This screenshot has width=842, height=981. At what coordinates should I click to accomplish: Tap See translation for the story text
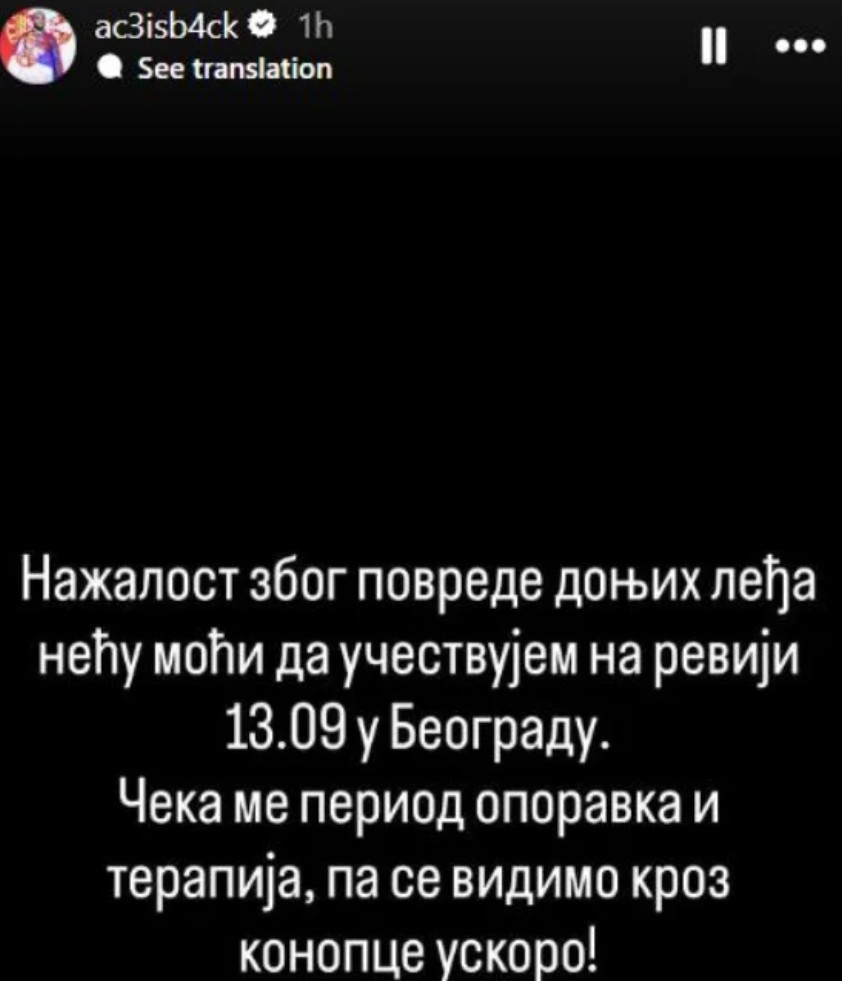tap(233, 69)
